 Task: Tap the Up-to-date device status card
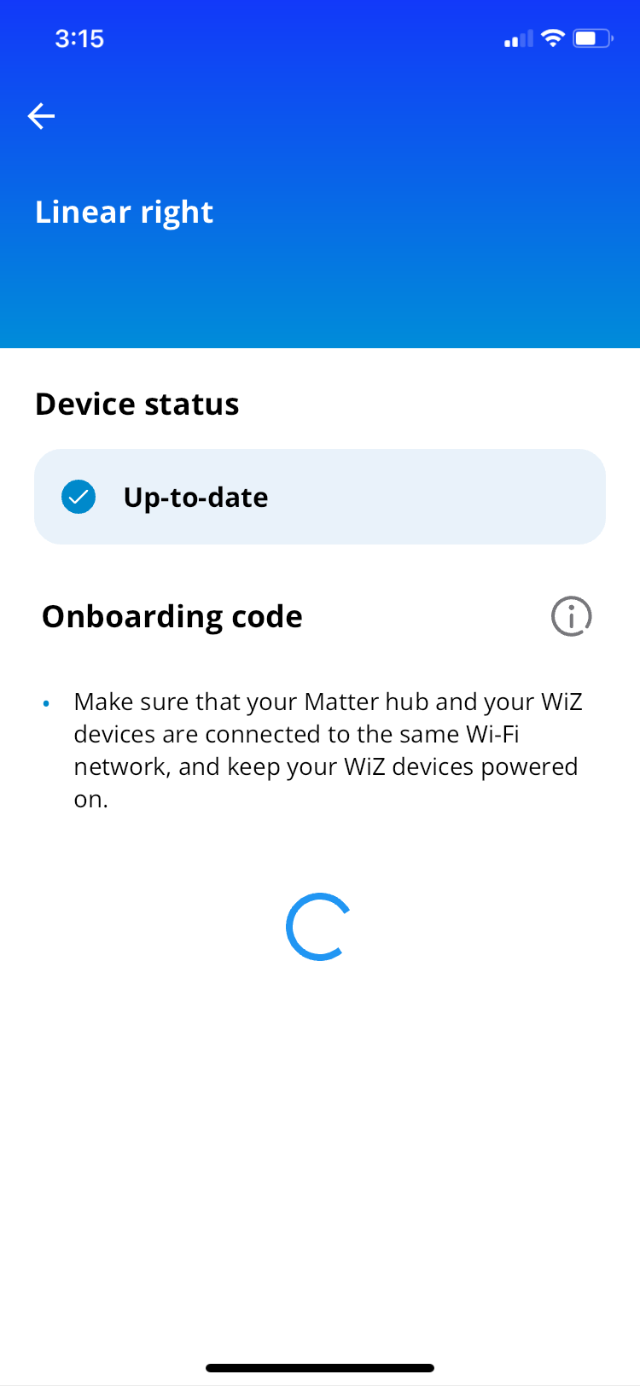point(320,497)
